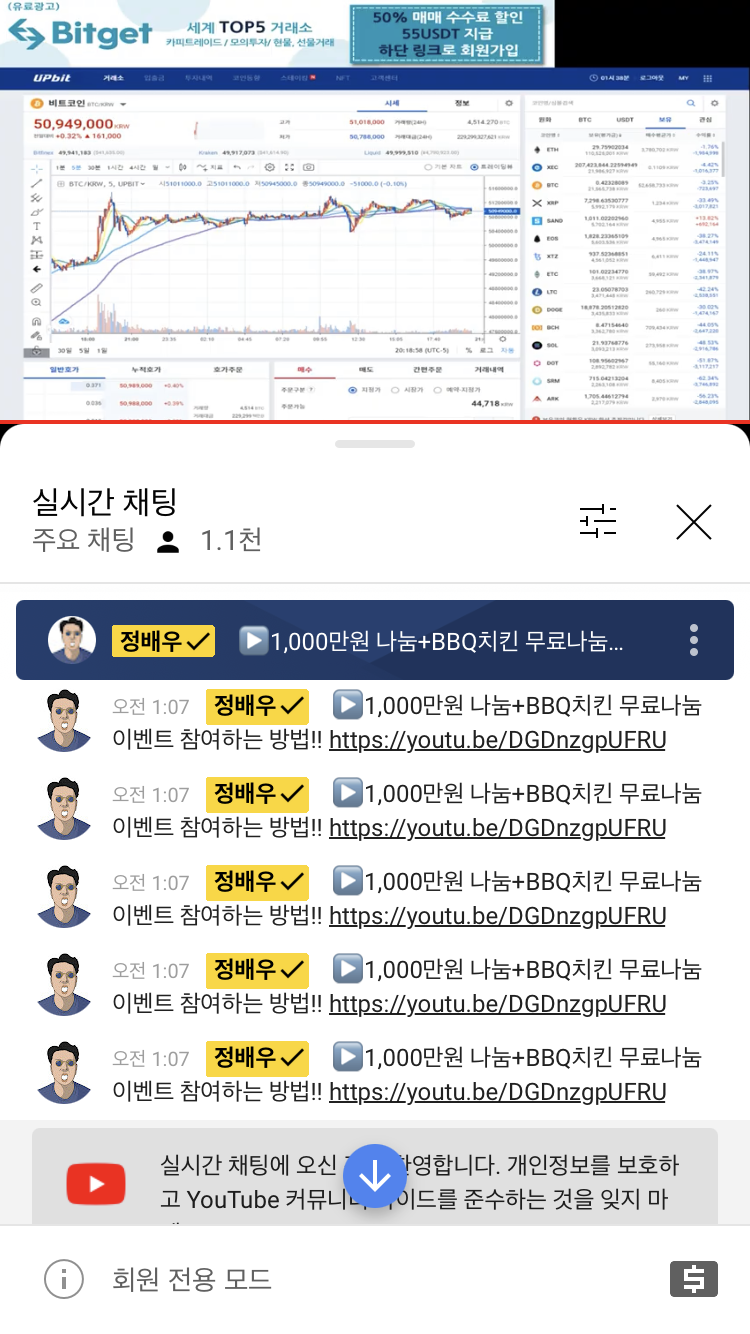Open the Super Chat dollar icon

pos(693,1279)
